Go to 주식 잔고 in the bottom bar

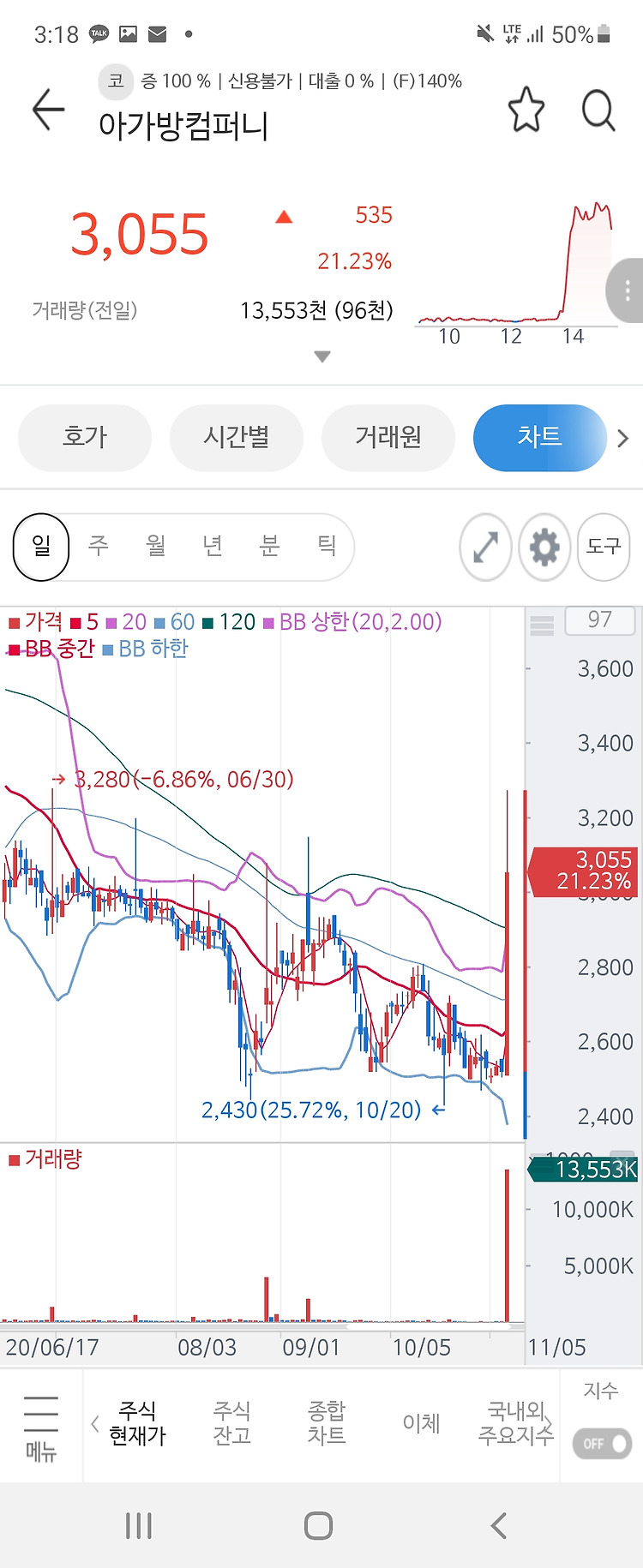(x=231, y=1423)
